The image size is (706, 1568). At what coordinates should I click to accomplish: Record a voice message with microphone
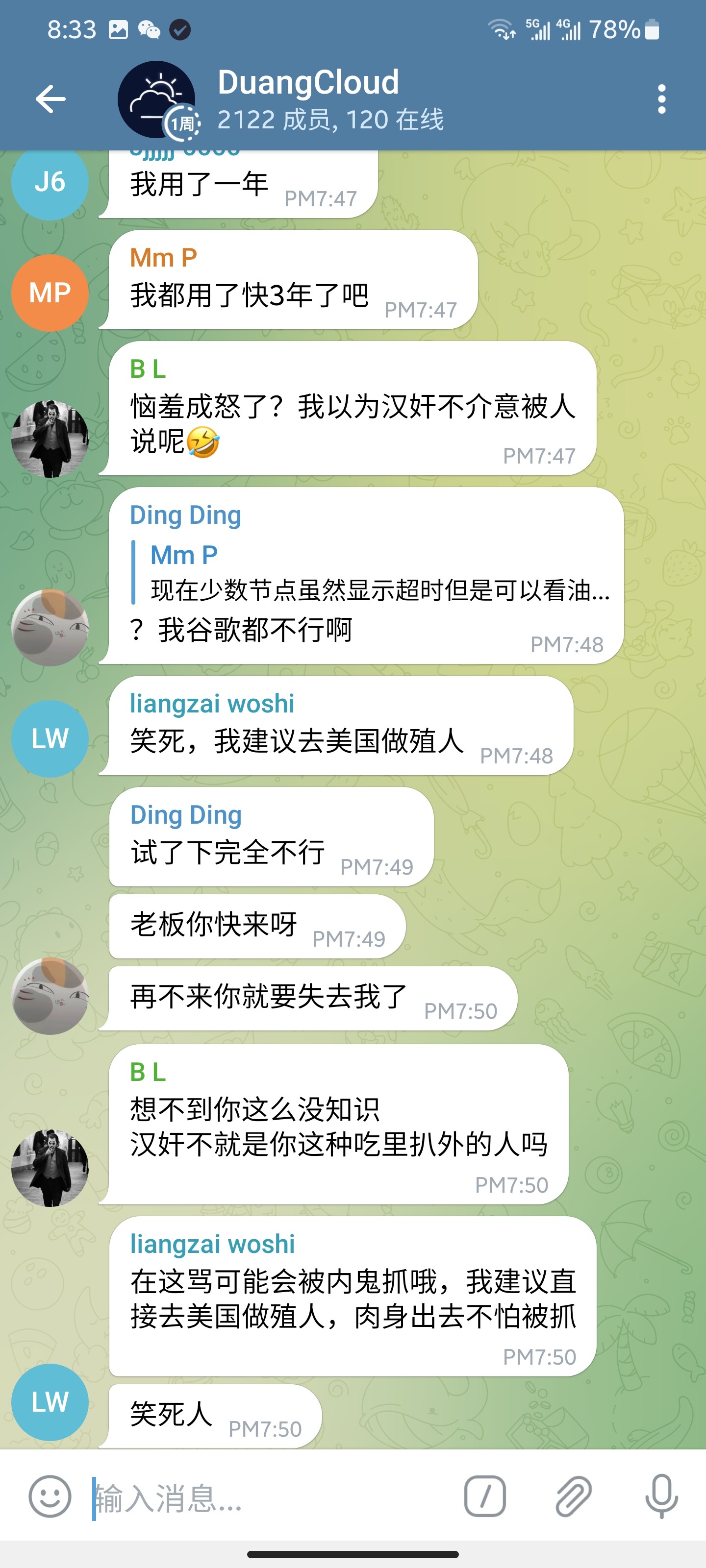[661, 1496]
